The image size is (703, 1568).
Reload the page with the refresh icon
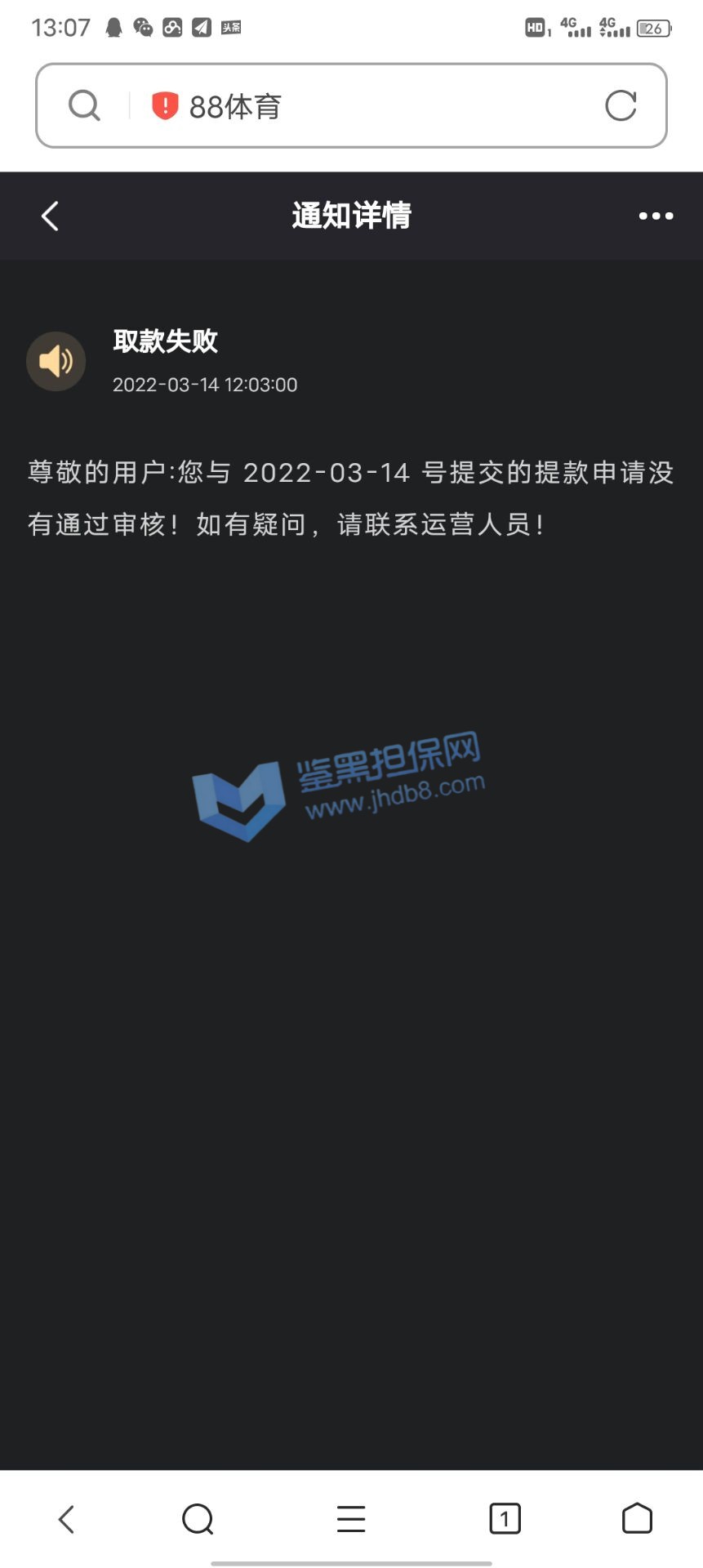click(x=621, y=105)
